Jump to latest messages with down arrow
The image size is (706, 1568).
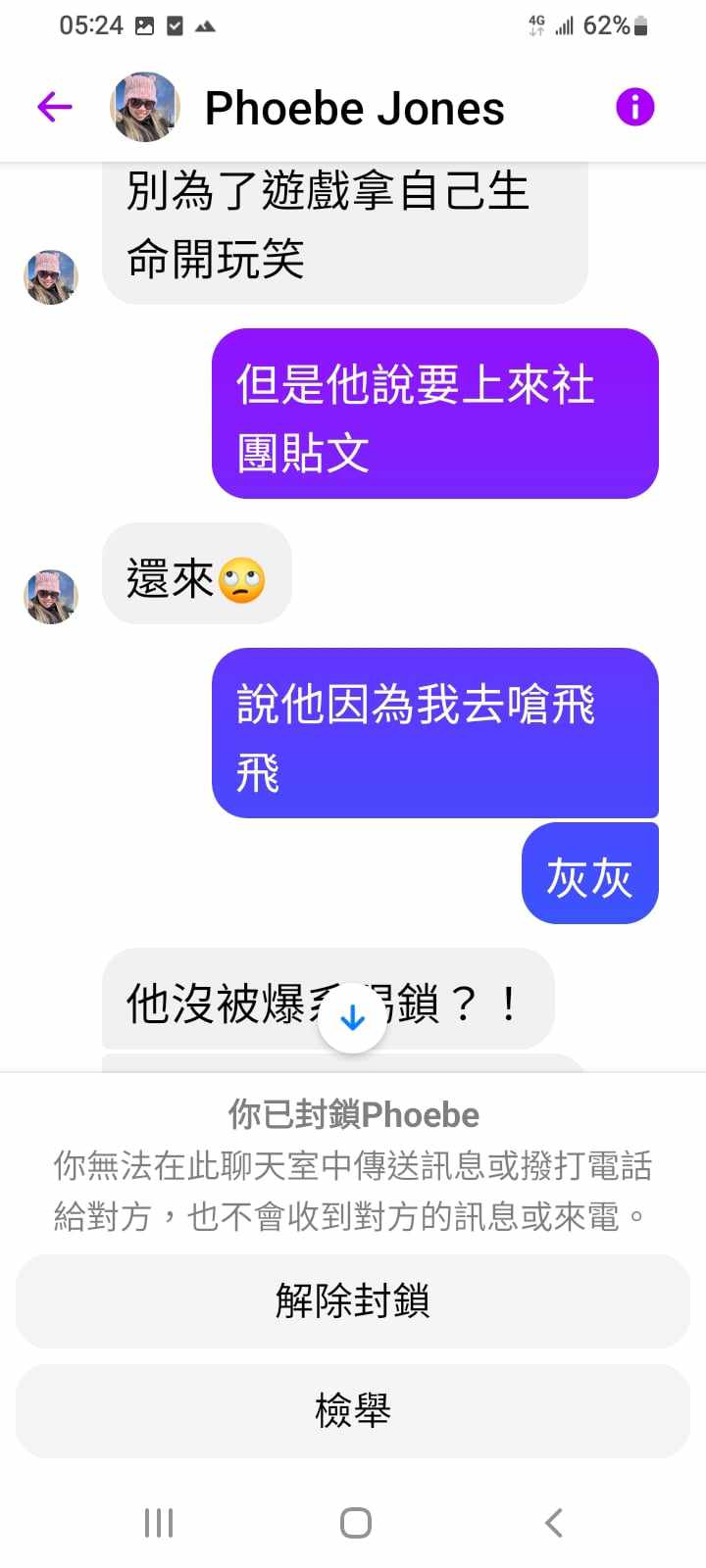[352, 1019]
